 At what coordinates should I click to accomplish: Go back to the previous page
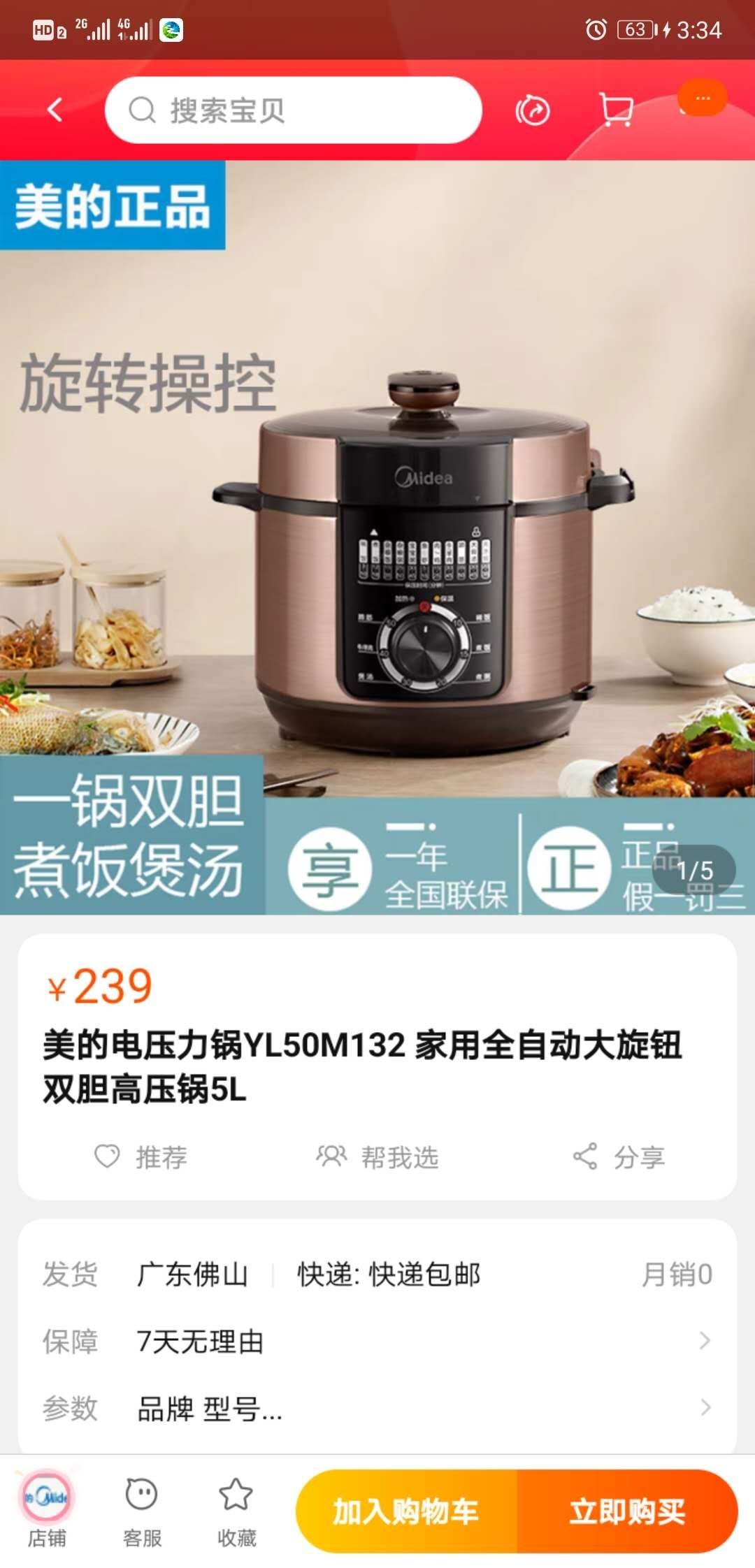click(55, 110)
